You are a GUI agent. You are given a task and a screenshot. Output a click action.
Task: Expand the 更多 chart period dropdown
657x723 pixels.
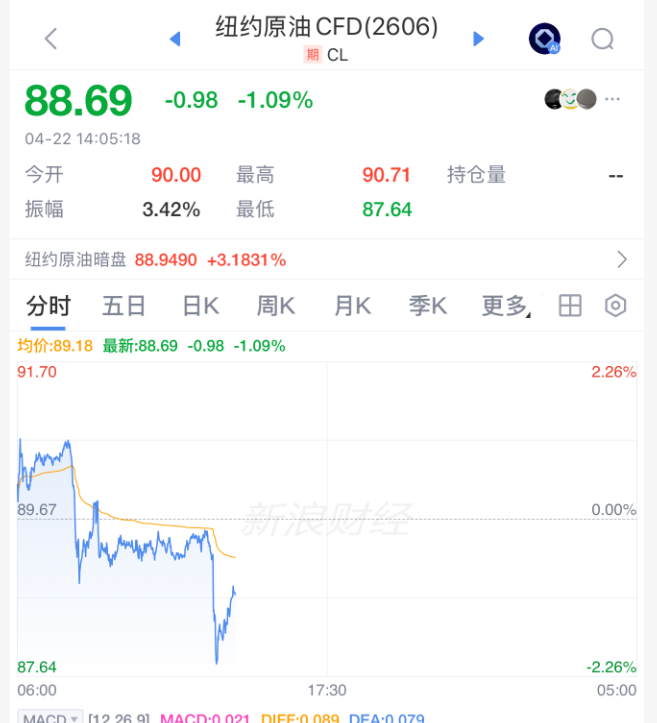coord(506,306)
